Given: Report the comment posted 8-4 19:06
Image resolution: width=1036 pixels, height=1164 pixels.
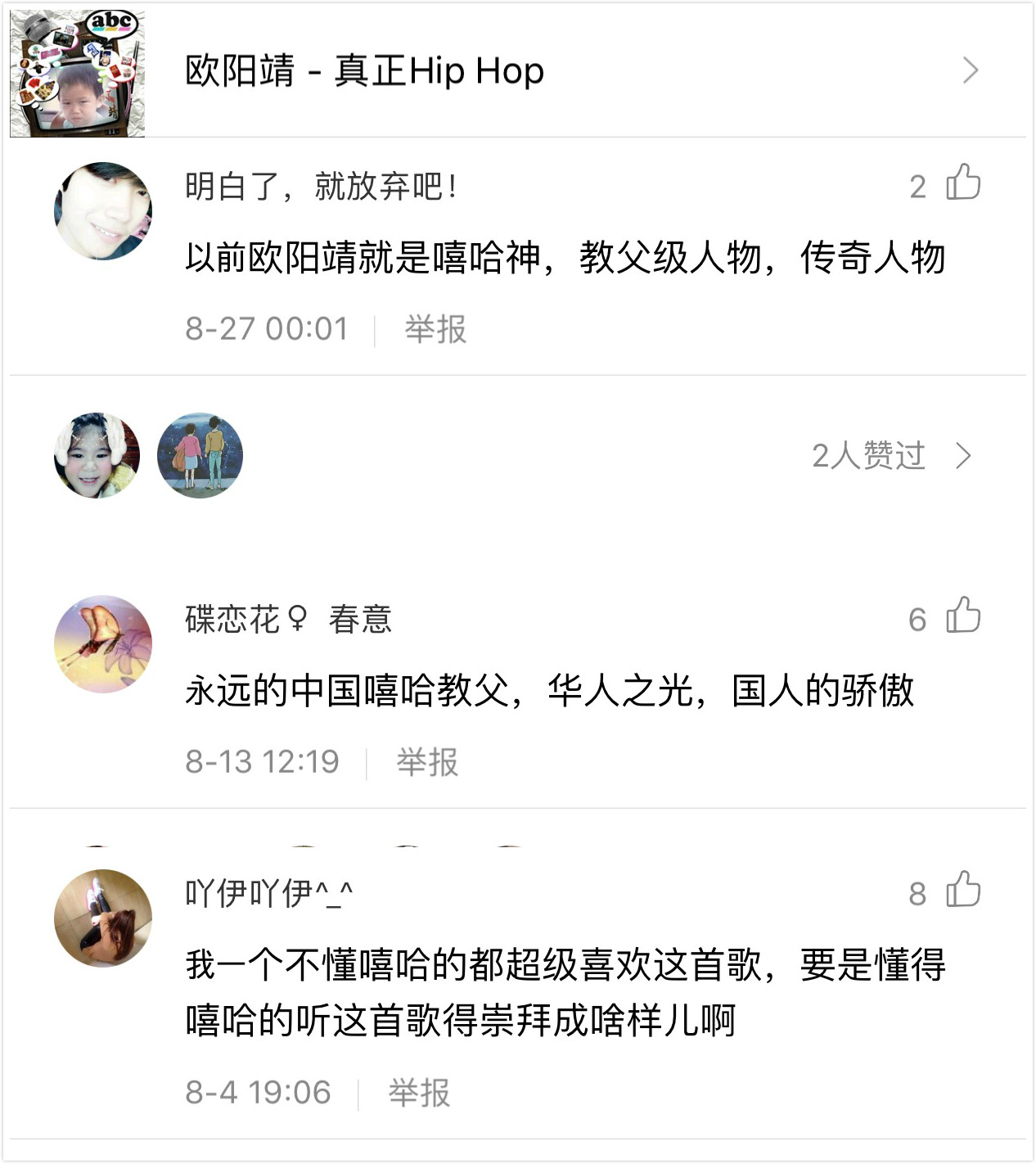Looking at the screenshot, I should coord(419,1094).
